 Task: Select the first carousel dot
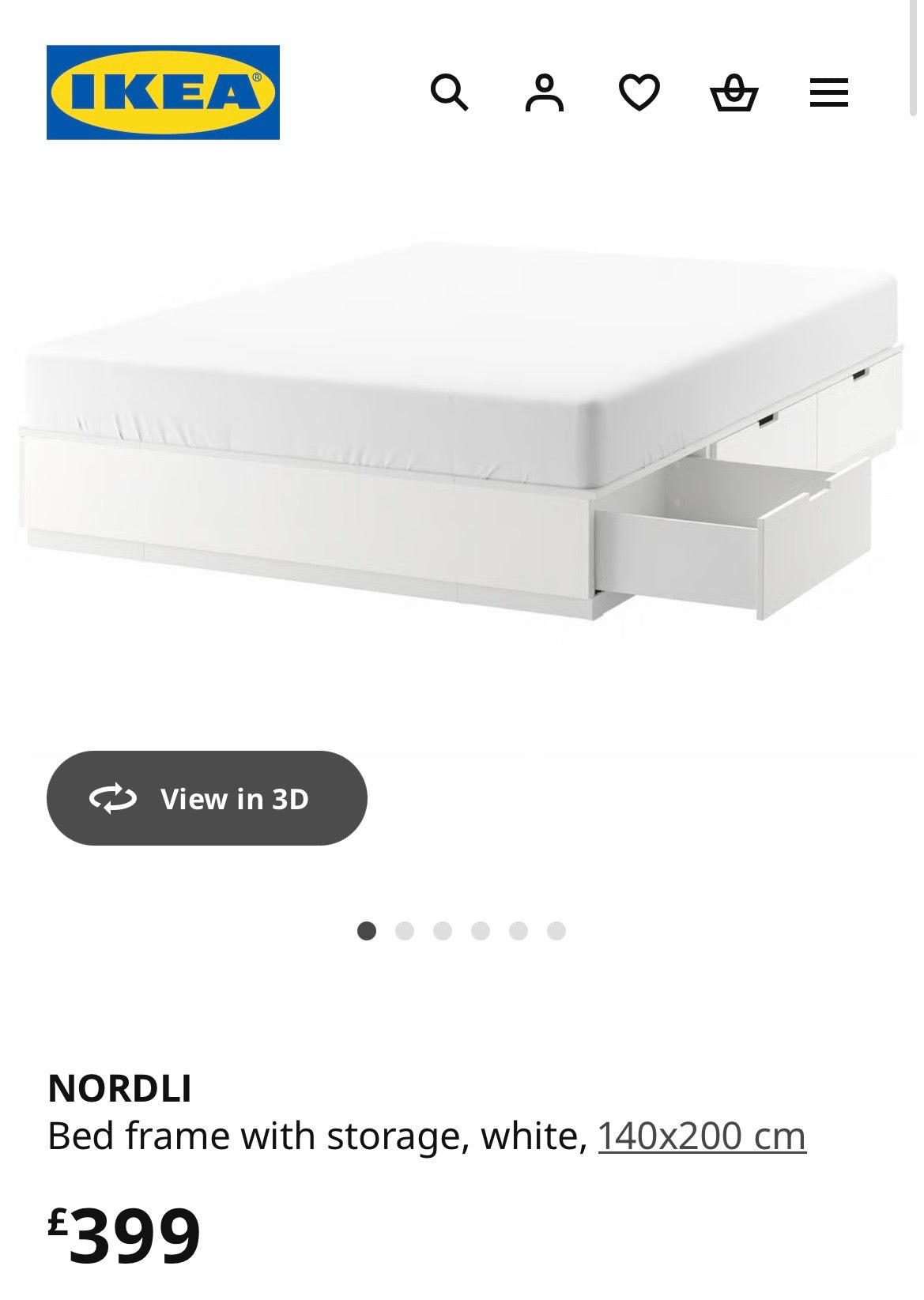pos(366,930)
